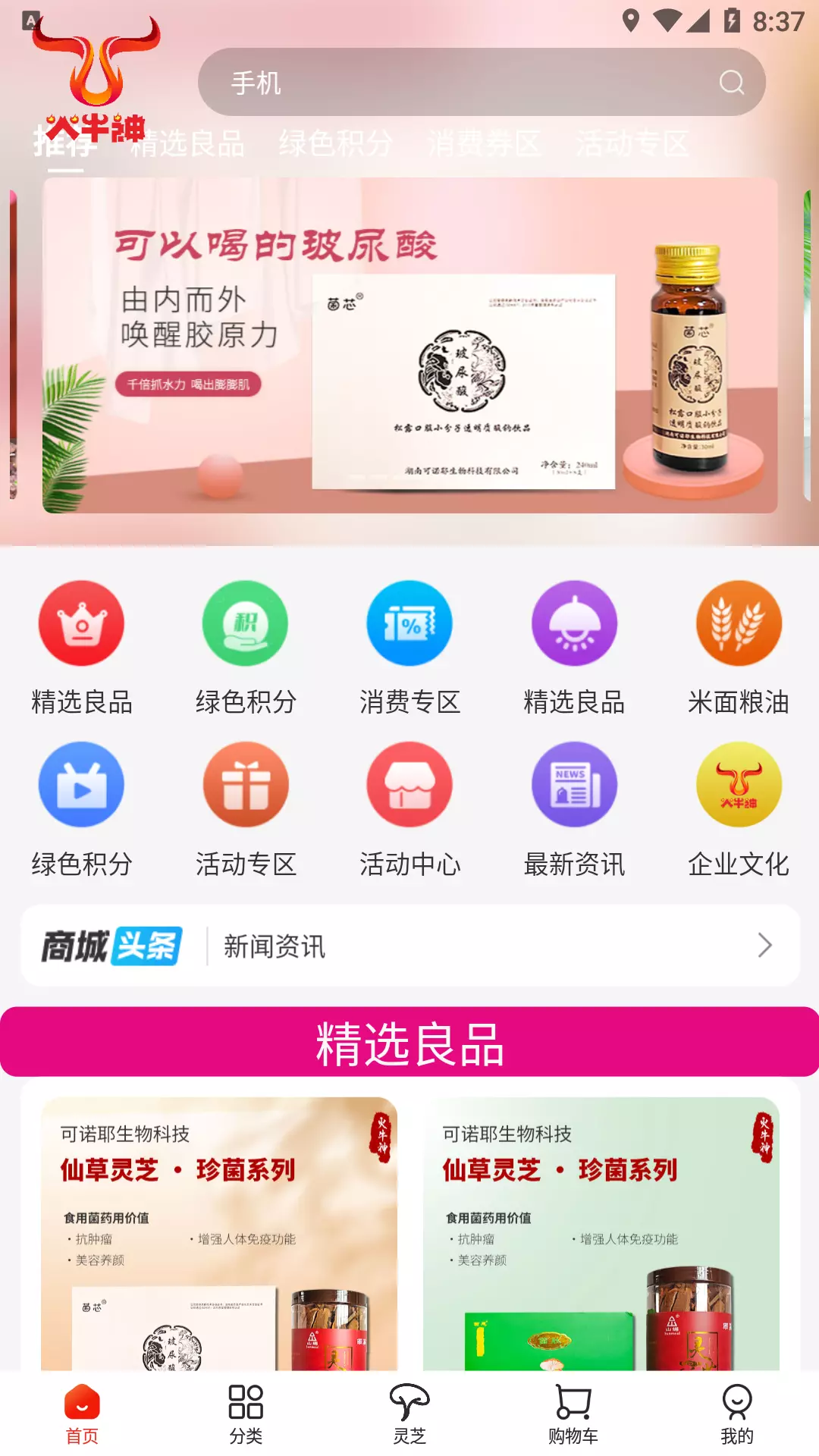Open the drinkable hyaluronic acid banner

(410, 346)
